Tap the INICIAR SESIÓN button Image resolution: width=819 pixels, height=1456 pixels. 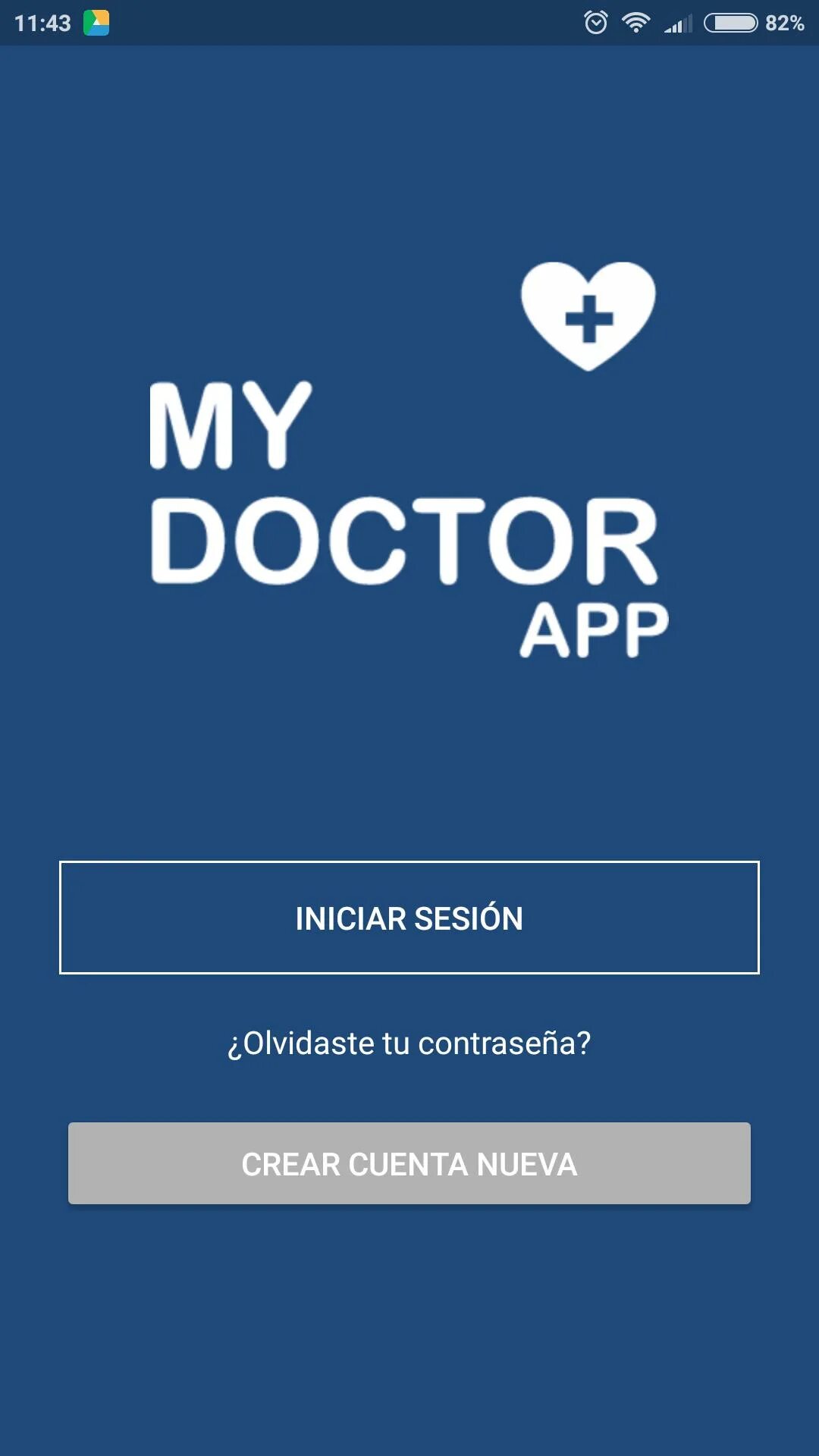pyautogui.click(x=409, y=918)
